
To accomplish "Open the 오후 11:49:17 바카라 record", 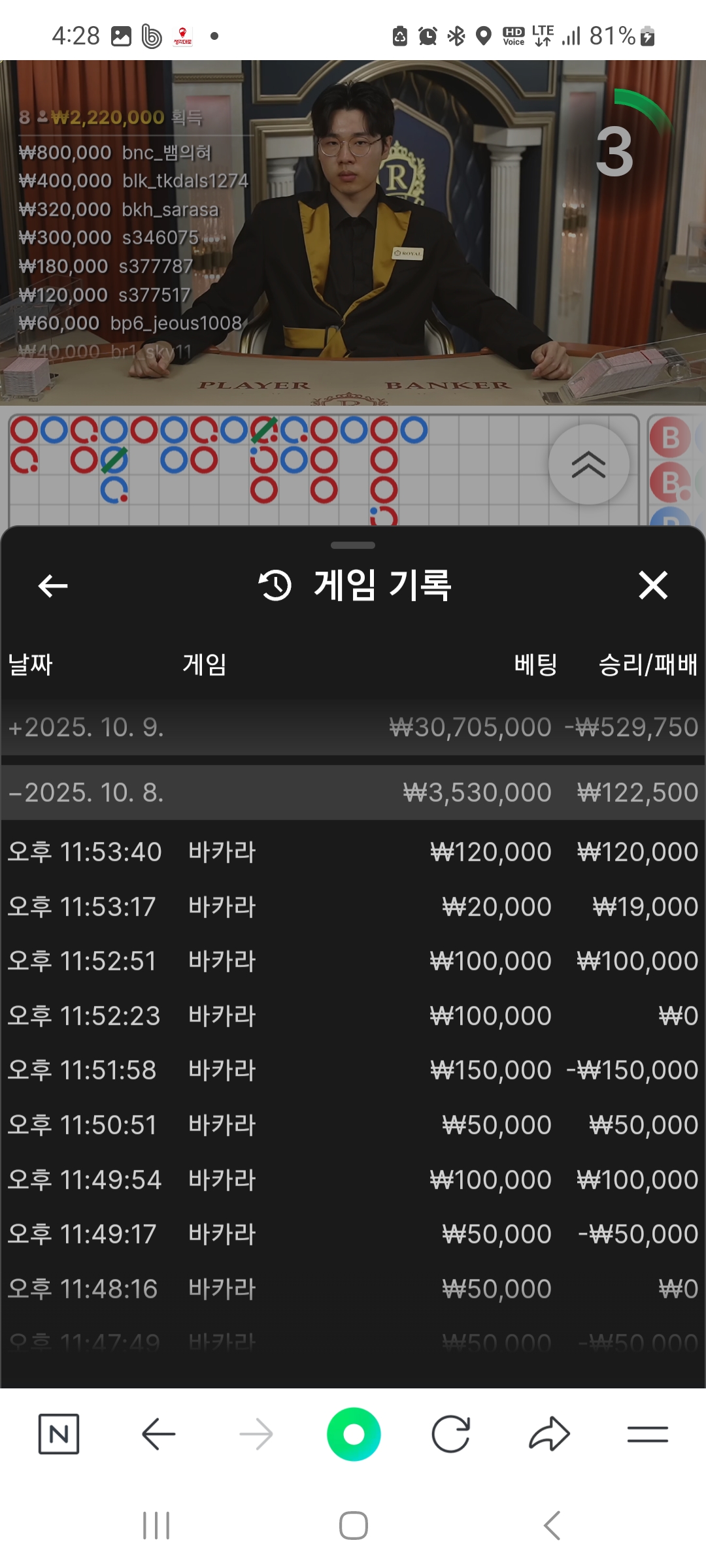I will tap(353, 1234).
